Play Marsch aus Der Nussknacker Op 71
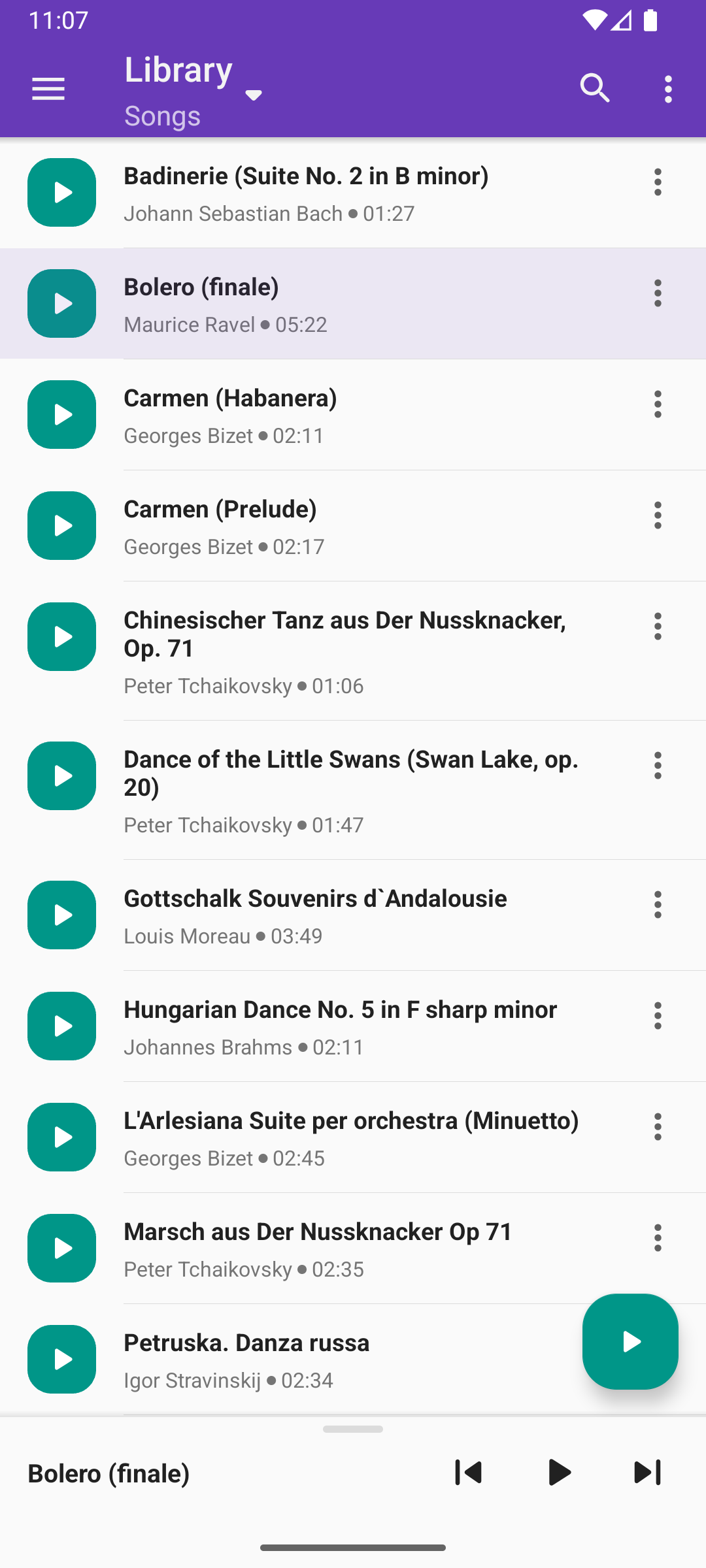Screen dimensions: 706x1568 [61, 1249]
